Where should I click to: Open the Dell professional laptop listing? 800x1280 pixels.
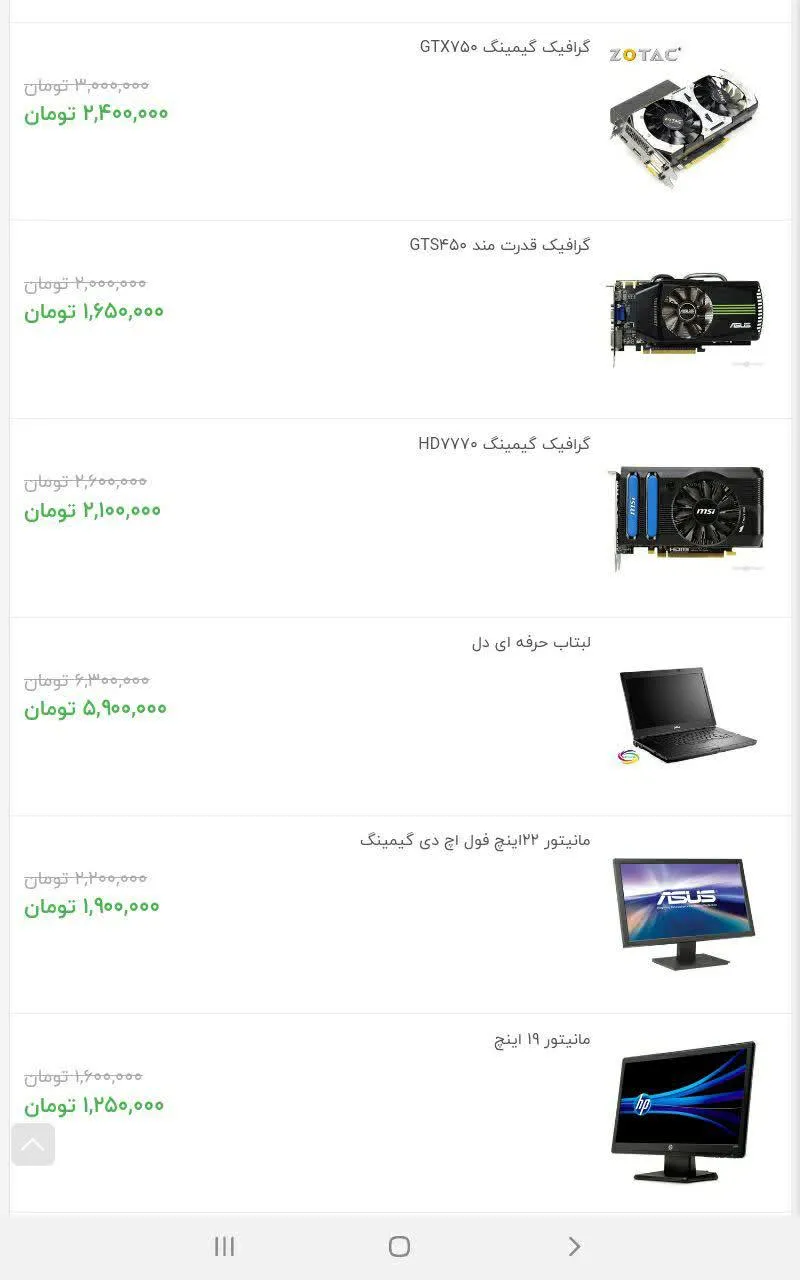pos(531,642)
